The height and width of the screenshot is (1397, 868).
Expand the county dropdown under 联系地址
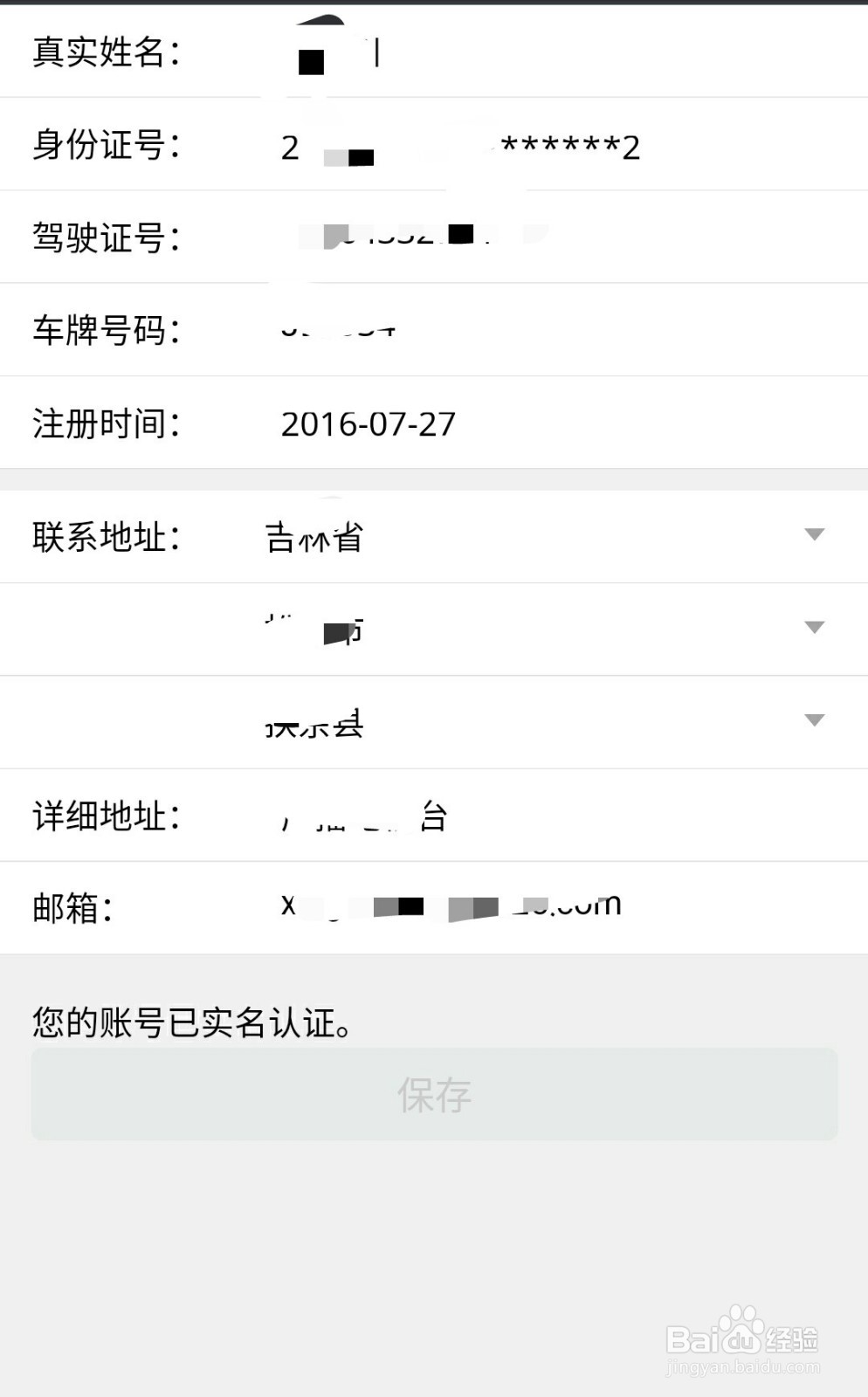point(814,721)
